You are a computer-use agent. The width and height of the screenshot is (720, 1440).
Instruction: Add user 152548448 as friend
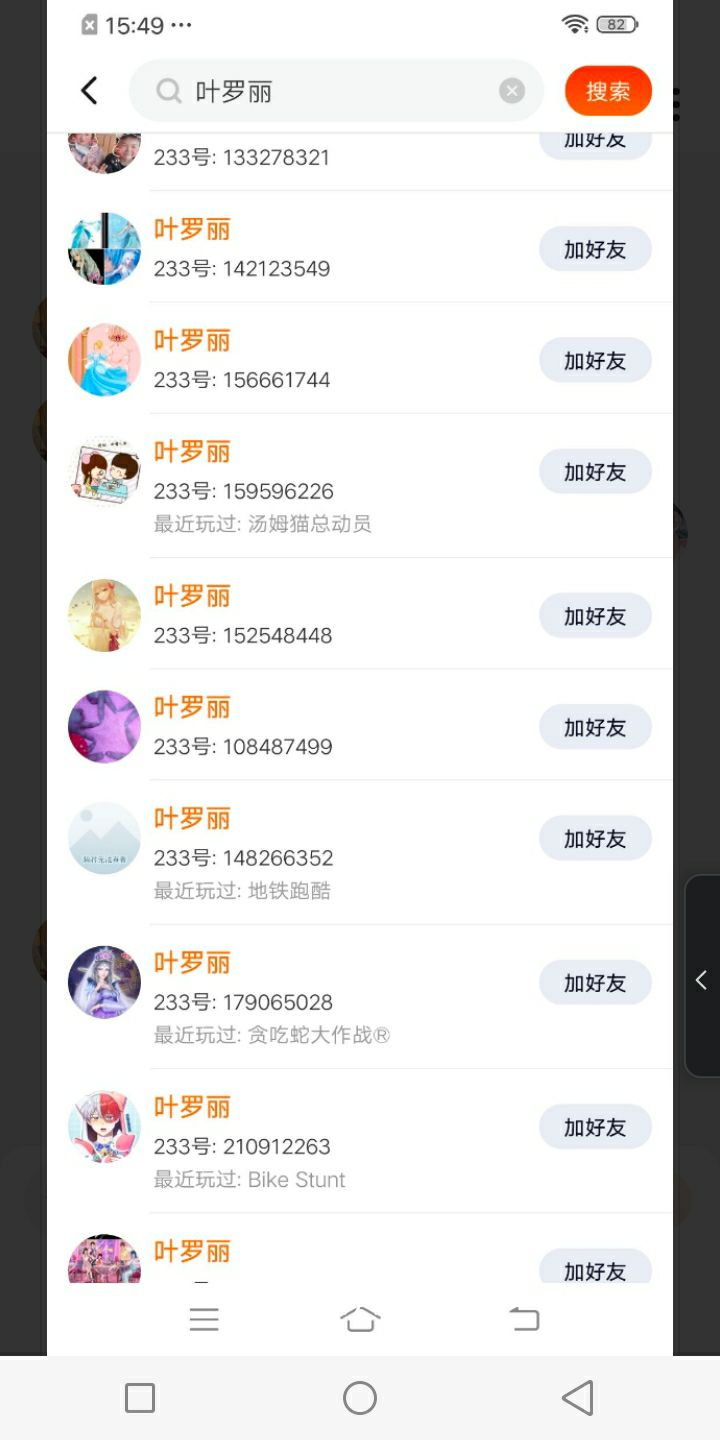(x=595, y=616)
